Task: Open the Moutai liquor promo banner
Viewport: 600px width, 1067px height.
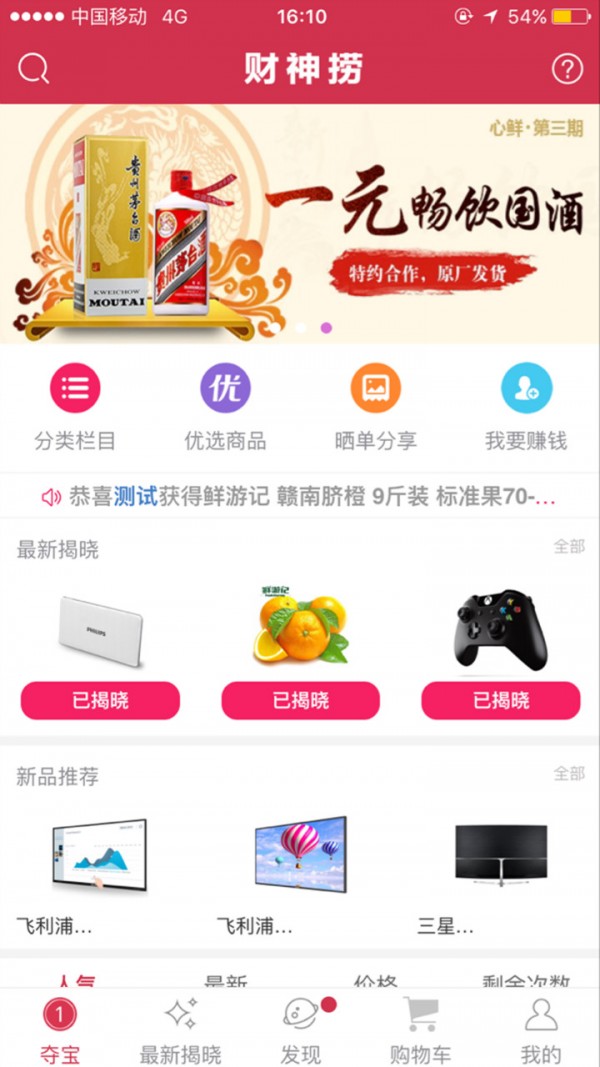Action: (300, 224)
